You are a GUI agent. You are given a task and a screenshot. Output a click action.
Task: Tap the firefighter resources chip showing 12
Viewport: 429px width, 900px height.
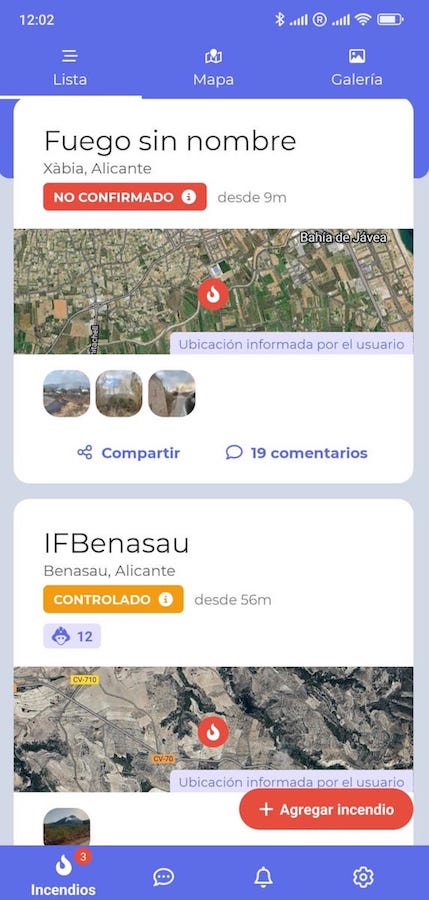click(x=72, y=636)
